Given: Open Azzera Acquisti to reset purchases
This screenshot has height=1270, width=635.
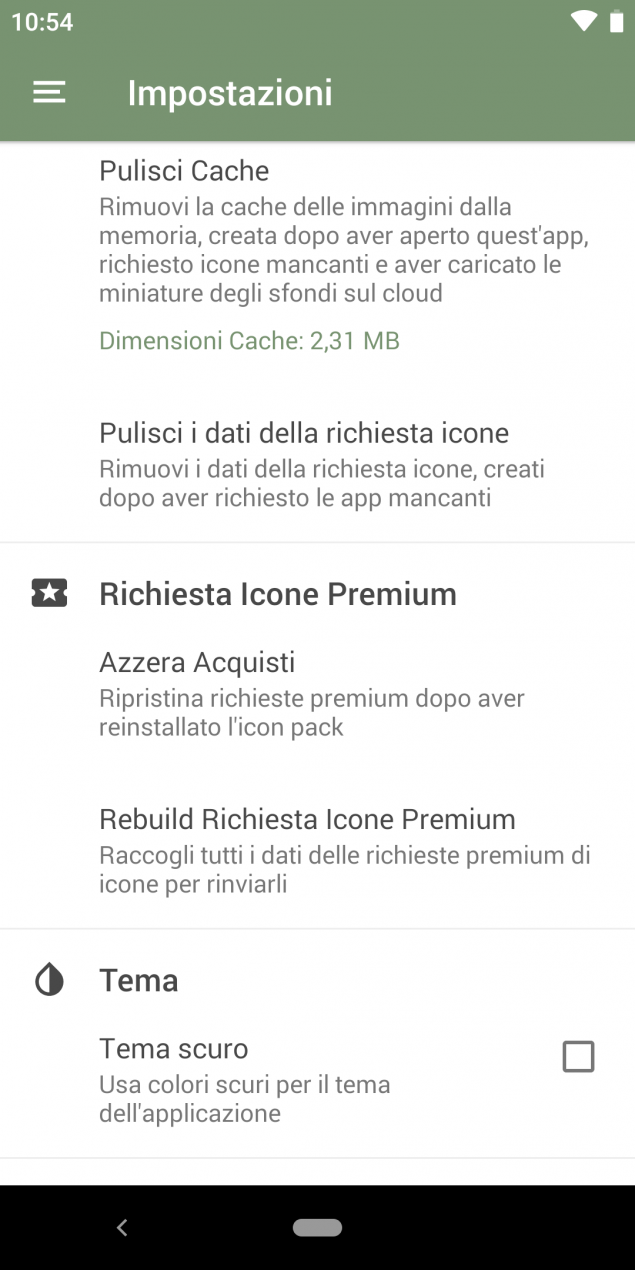Looking at the screenshot, I should (317, 694).
